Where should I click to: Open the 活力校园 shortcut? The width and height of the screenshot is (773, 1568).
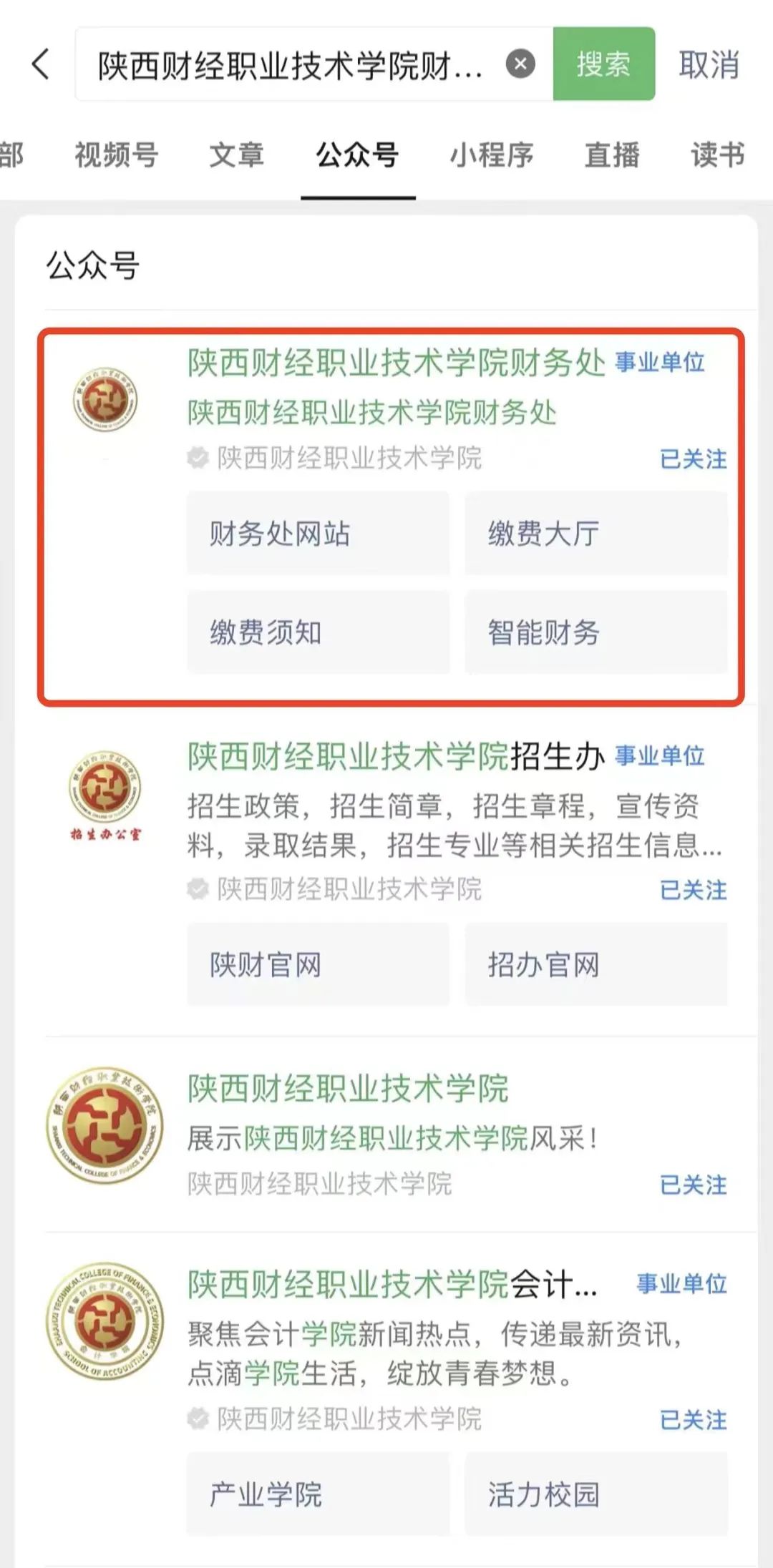595,1494
